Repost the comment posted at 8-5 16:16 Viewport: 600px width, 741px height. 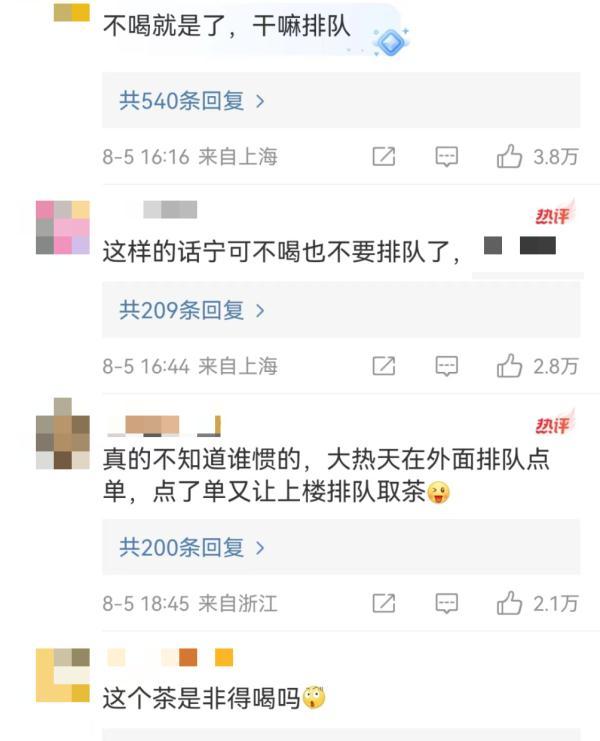383,157
